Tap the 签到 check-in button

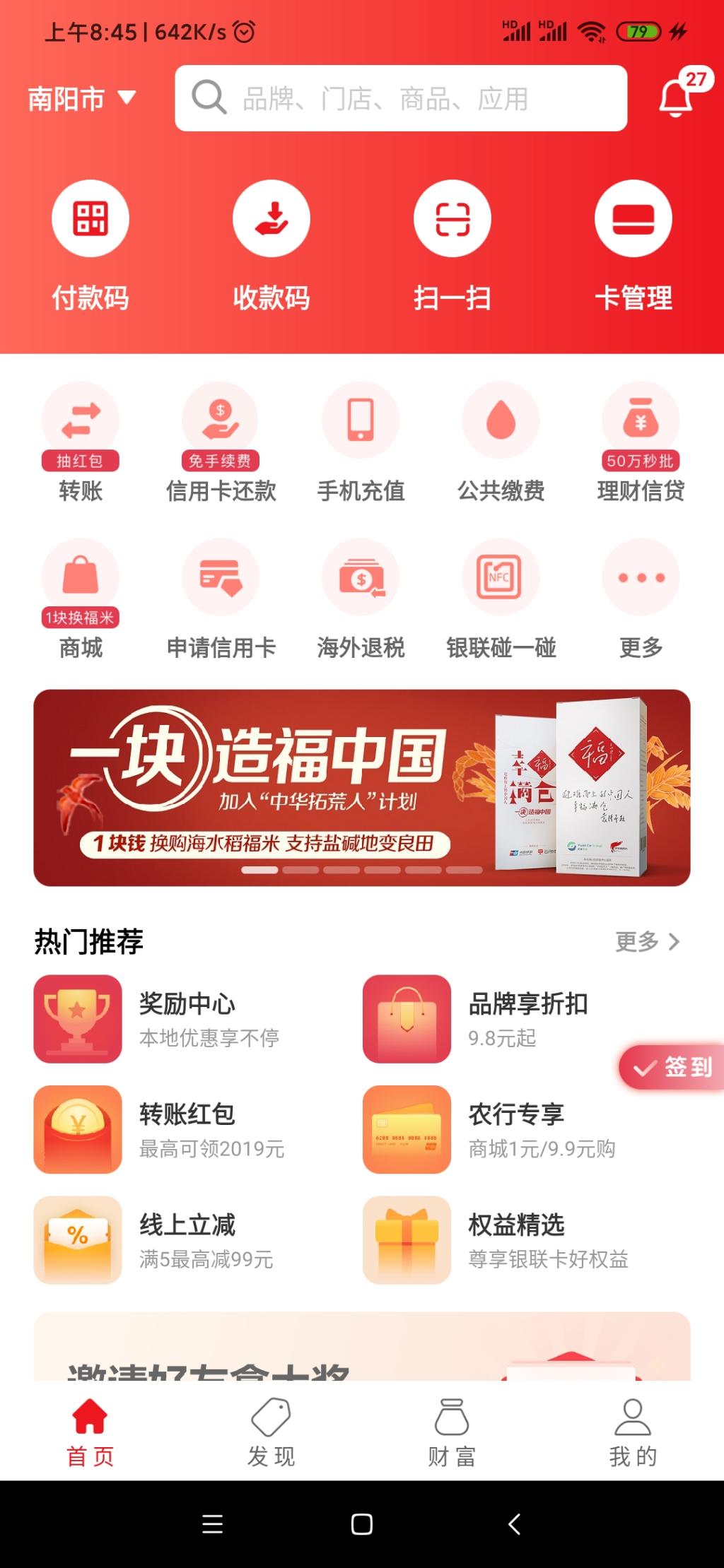click(x=672, y=1067)
